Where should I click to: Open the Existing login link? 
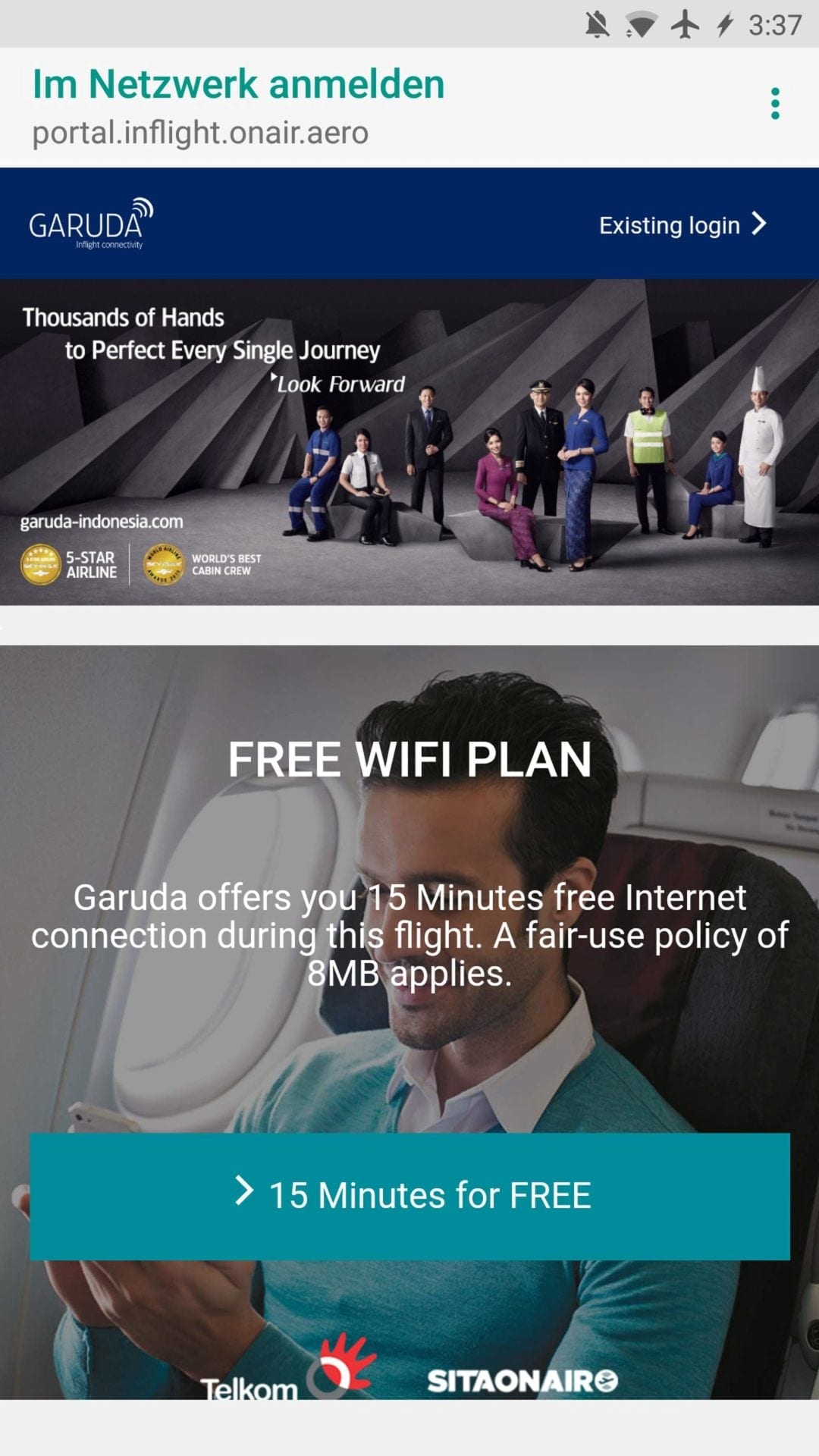click(x=682, y=225)
